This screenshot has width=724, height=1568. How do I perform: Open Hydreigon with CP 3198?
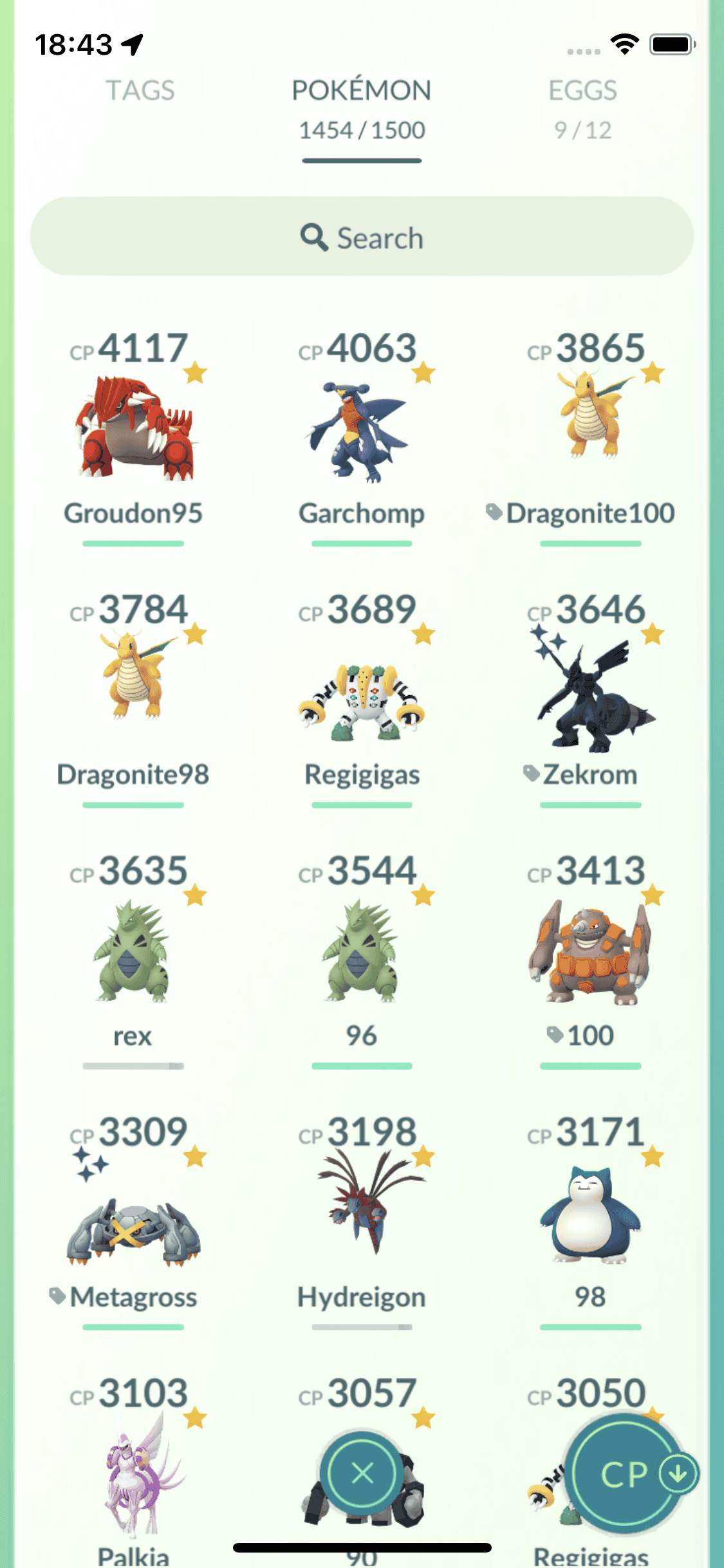(x=362, y=1204)
